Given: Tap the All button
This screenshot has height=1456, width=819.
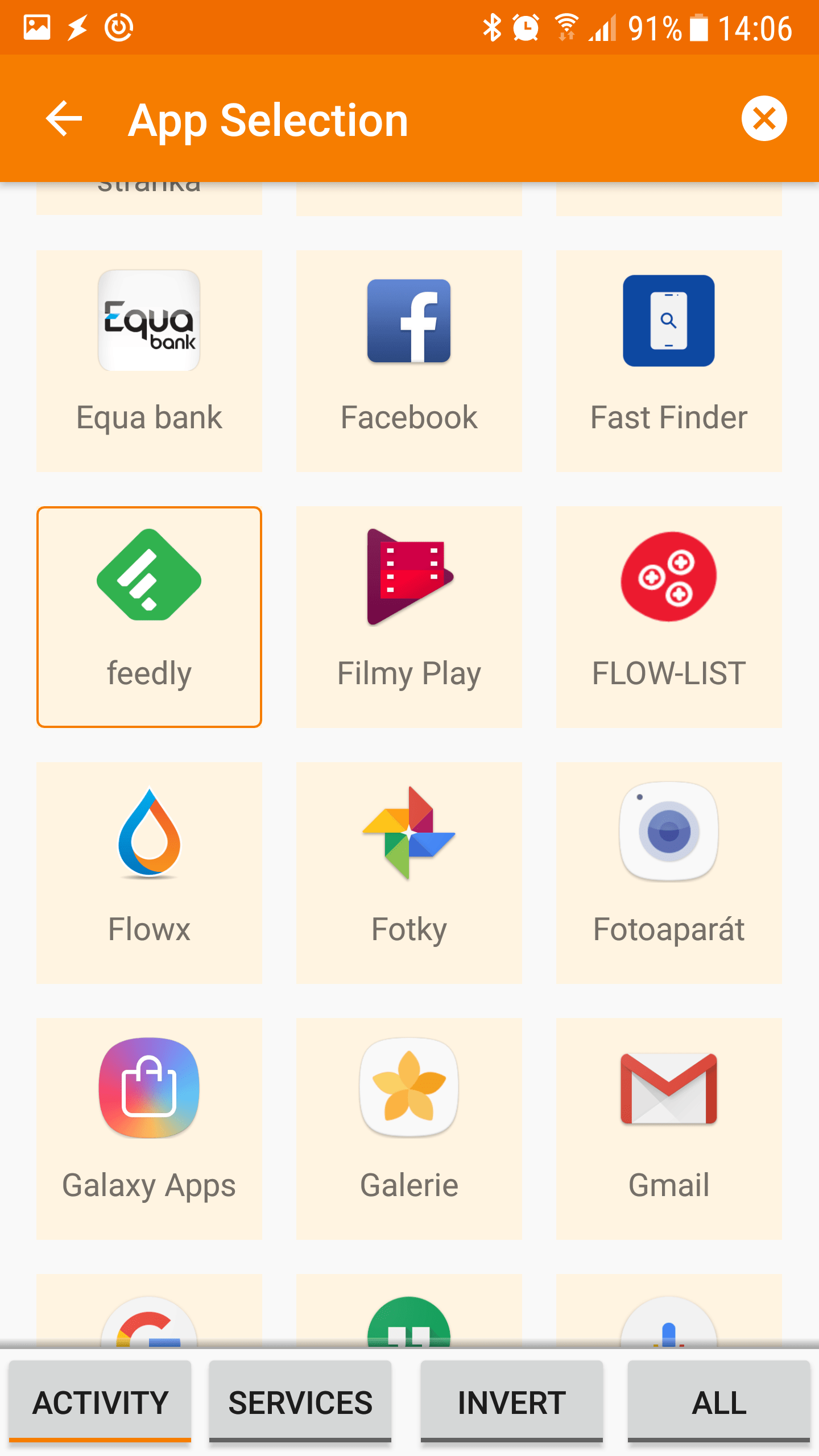Looking at the screenshot, I should point(719,1402).
